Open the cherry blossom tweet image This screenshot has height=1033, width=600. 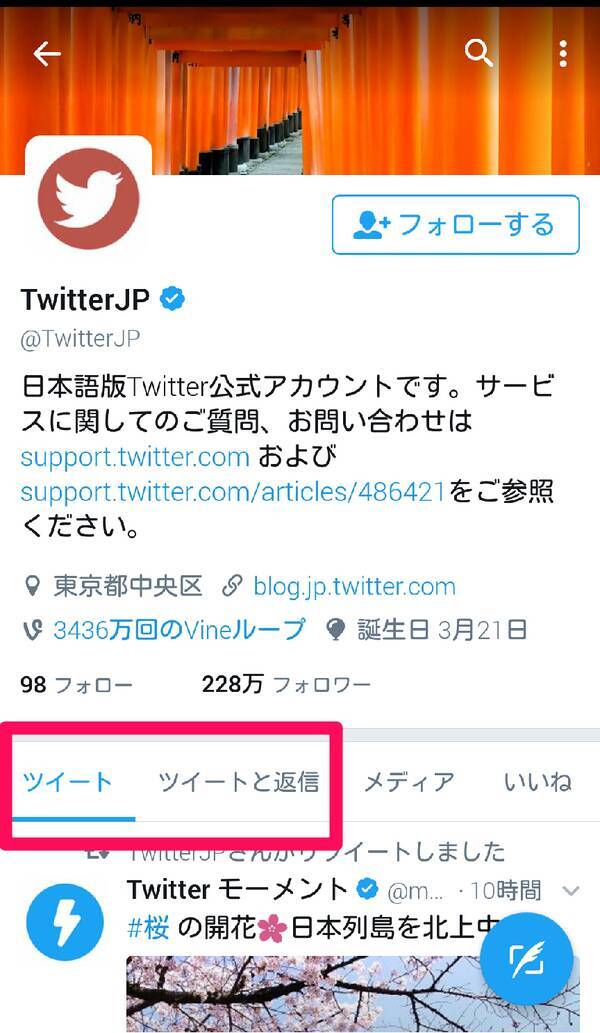click(300, 993)
